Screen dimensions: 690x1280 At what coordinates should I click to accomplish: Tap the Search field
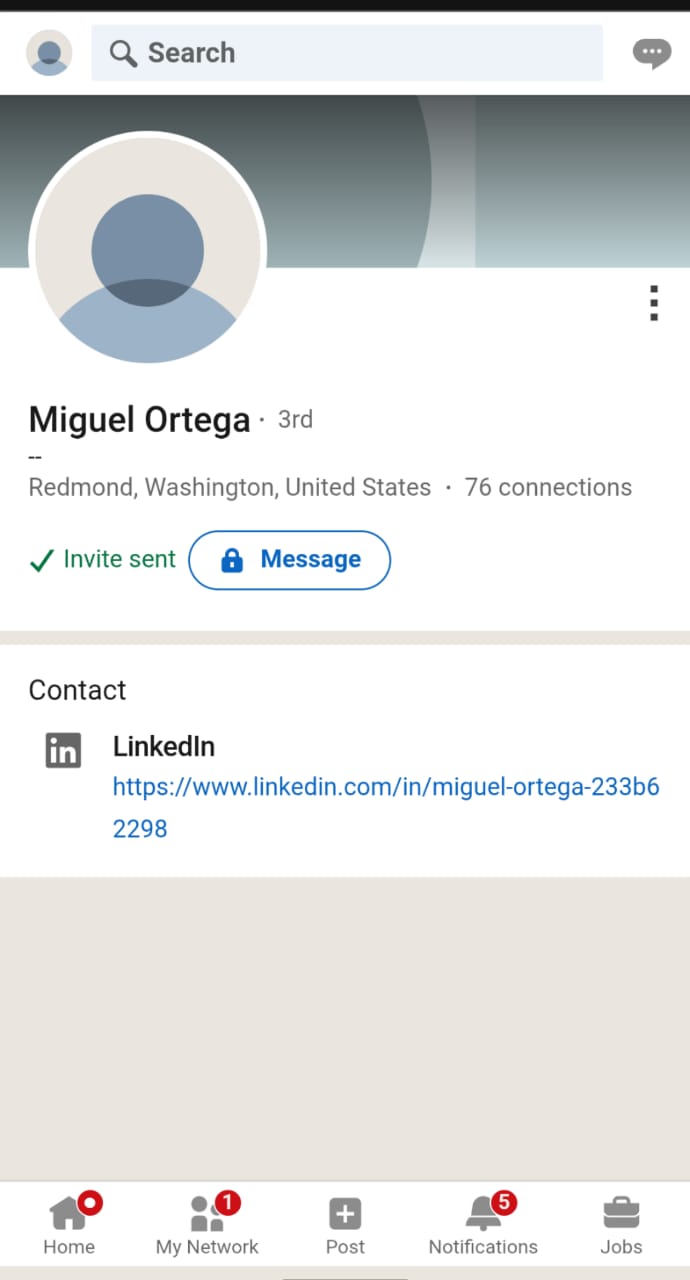click(347, 53)
